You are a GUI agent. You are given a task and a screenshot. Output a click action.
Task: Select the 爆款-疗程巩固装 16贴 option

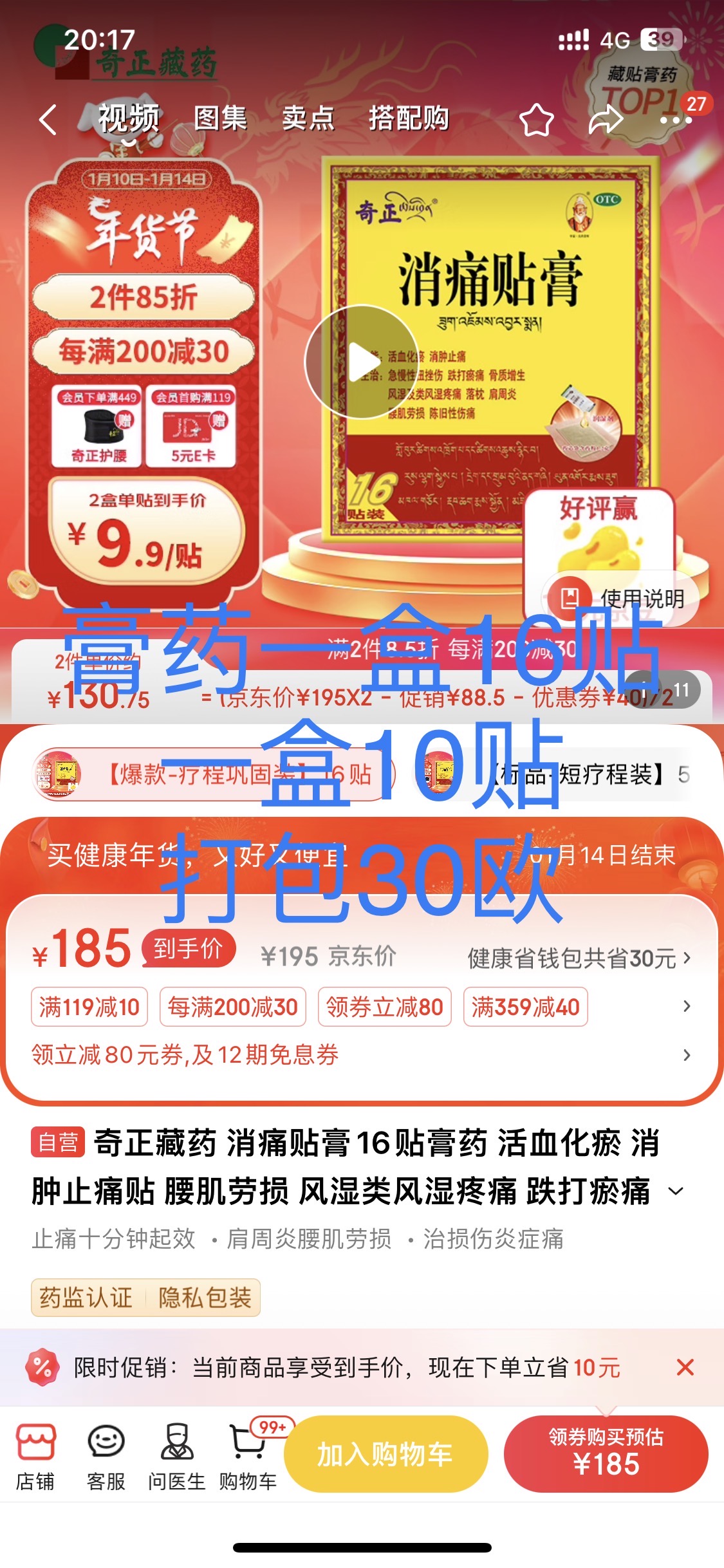(212, 774)
